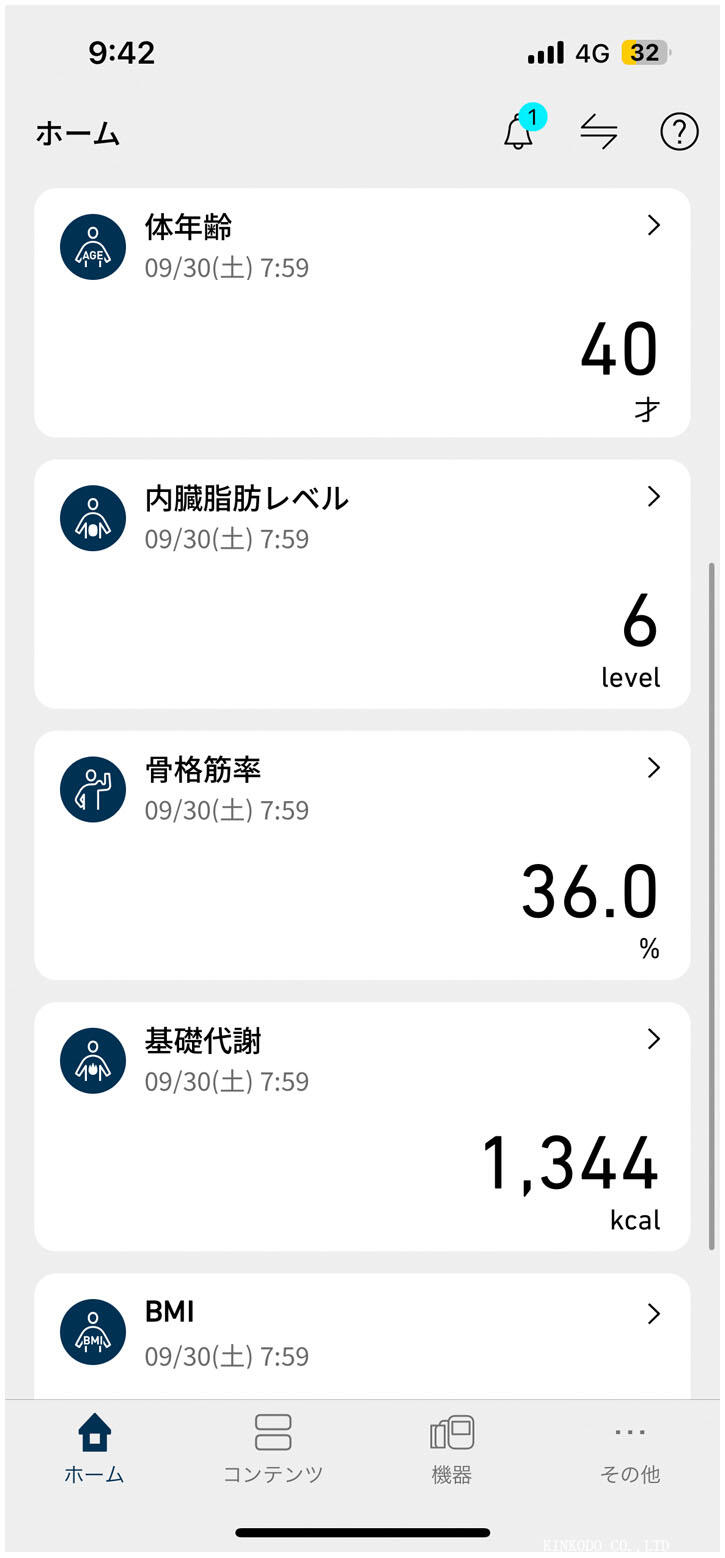725x1558 pixels.
Task: Open the 体年齢 card
Action: coord(362,312)
